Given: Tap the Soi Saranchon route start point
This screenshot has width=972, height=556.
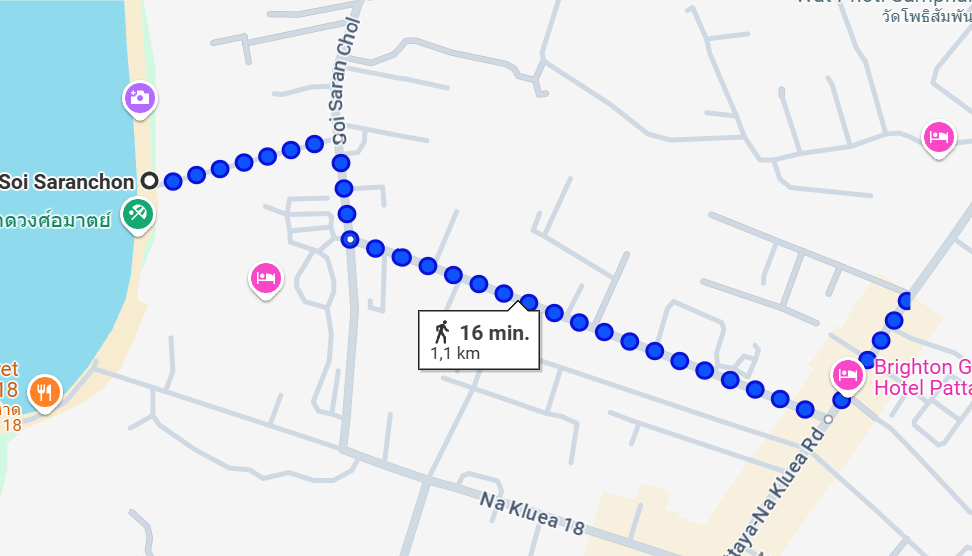Looking at the screenshot, I should [149, 181].
